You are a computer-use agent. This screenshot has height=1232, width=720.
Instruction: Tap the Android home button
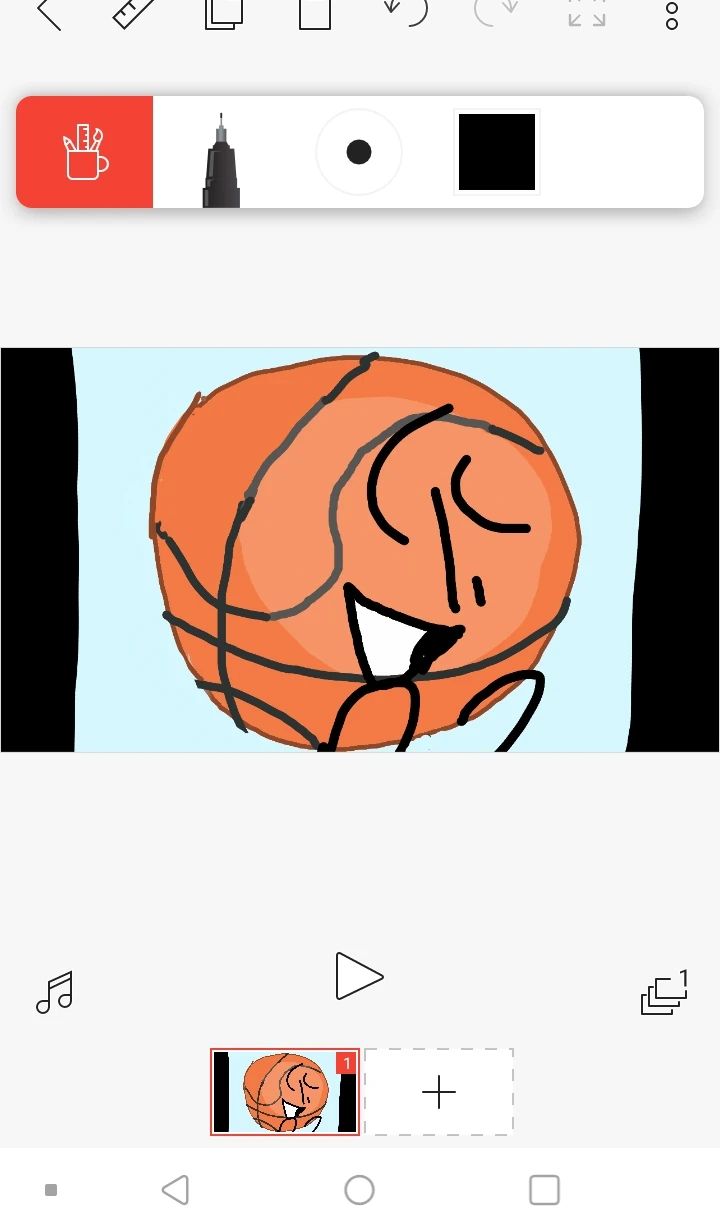click(x=359, y=1190)
